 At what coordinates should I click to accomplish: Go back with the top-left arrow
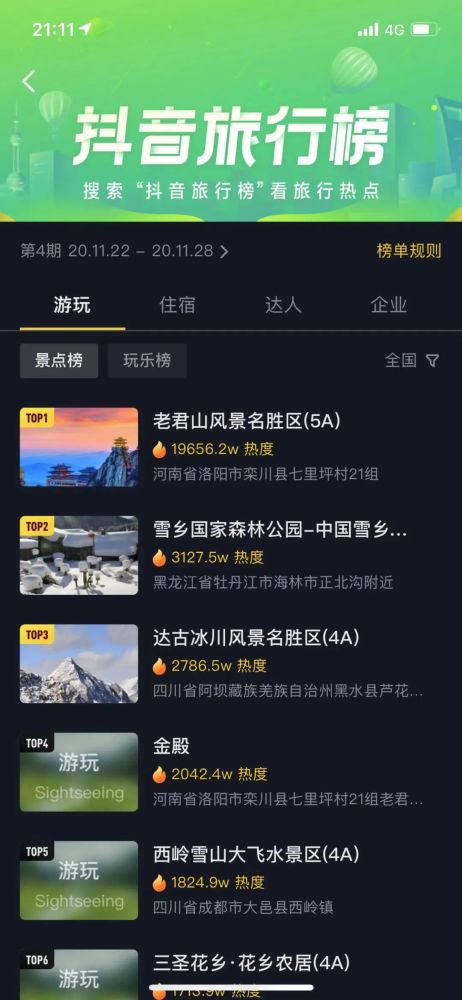tap(29, 81)
